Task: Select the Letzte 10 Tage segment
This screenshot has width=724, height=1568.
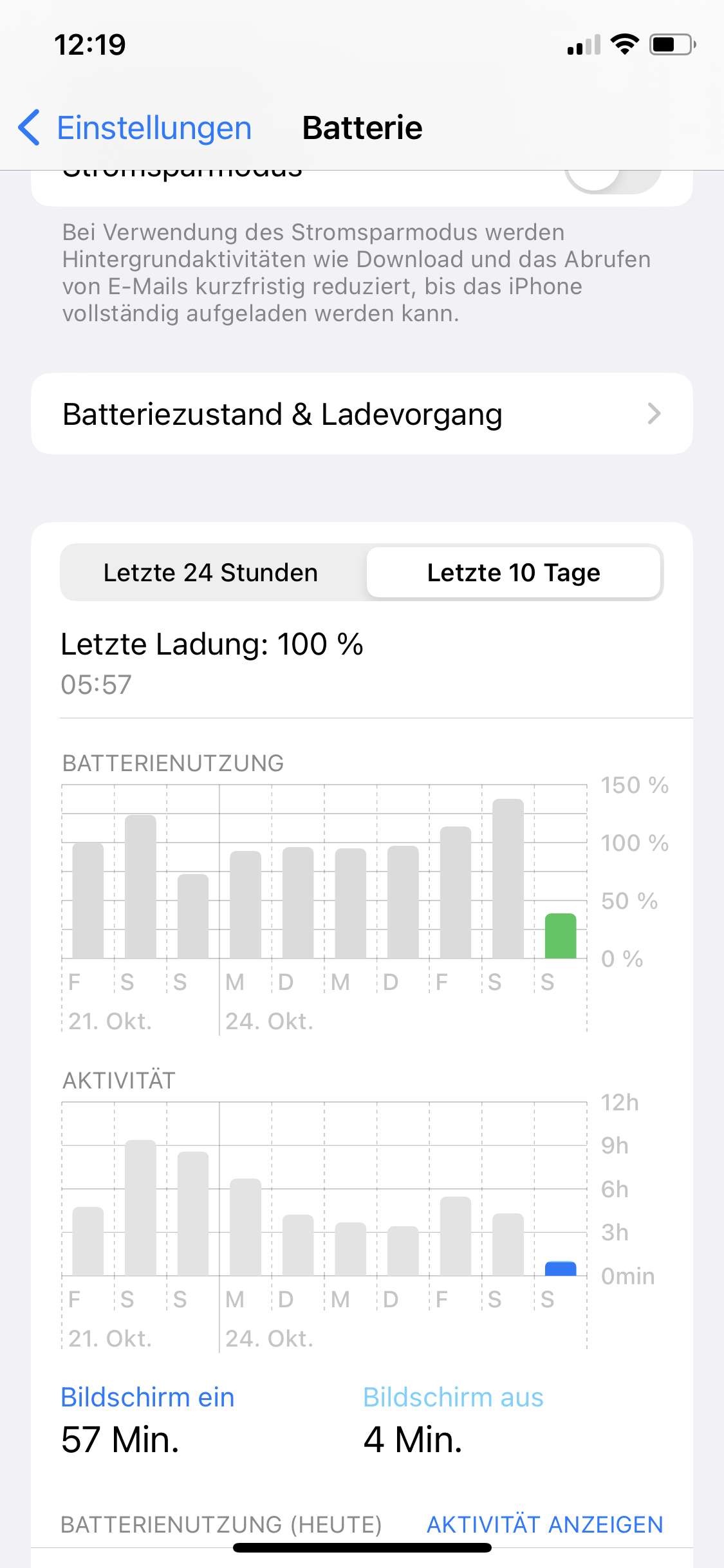Action: tap(514, 572)
